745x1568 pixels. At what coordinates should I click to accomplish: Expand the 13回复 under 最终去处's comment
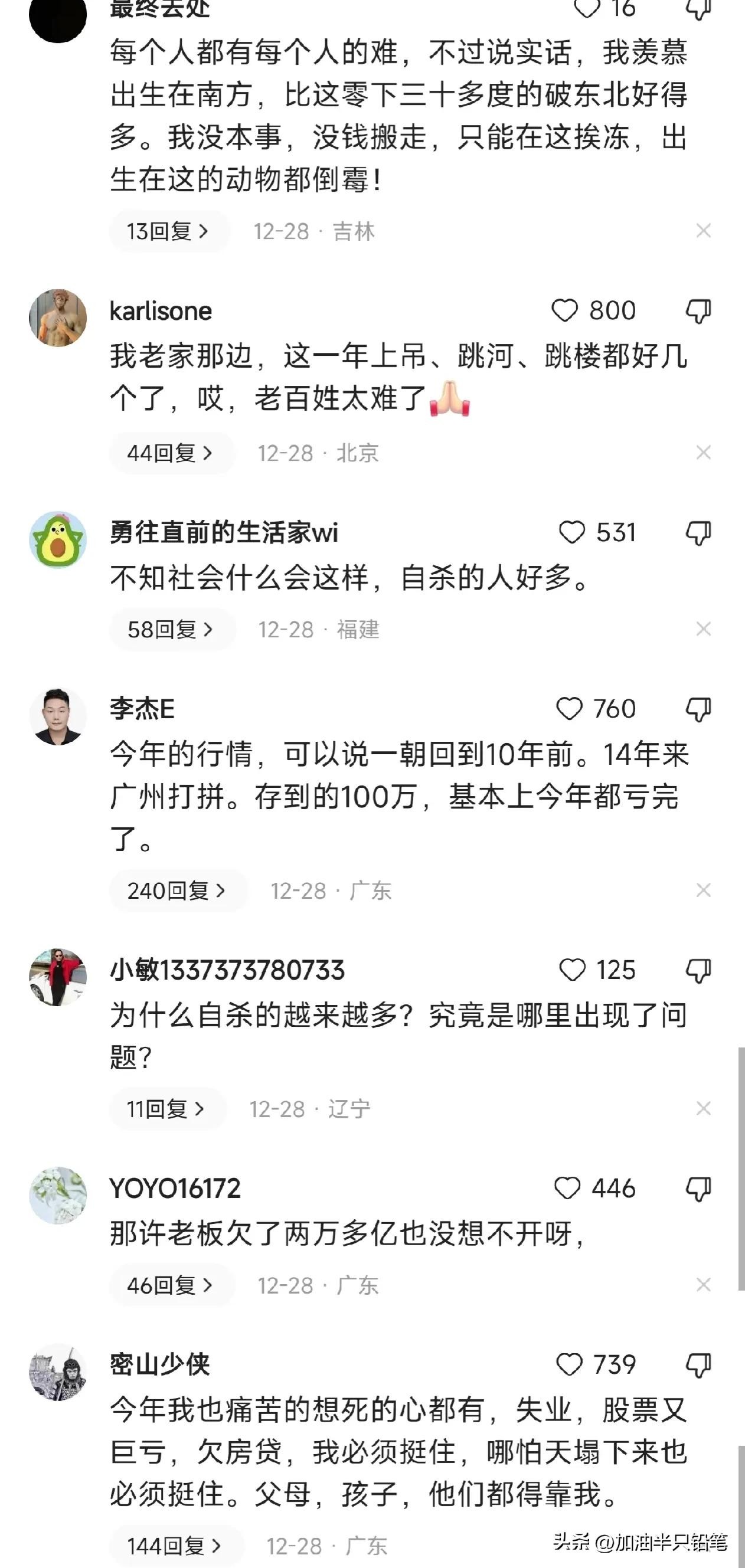(x=169, y=231)
